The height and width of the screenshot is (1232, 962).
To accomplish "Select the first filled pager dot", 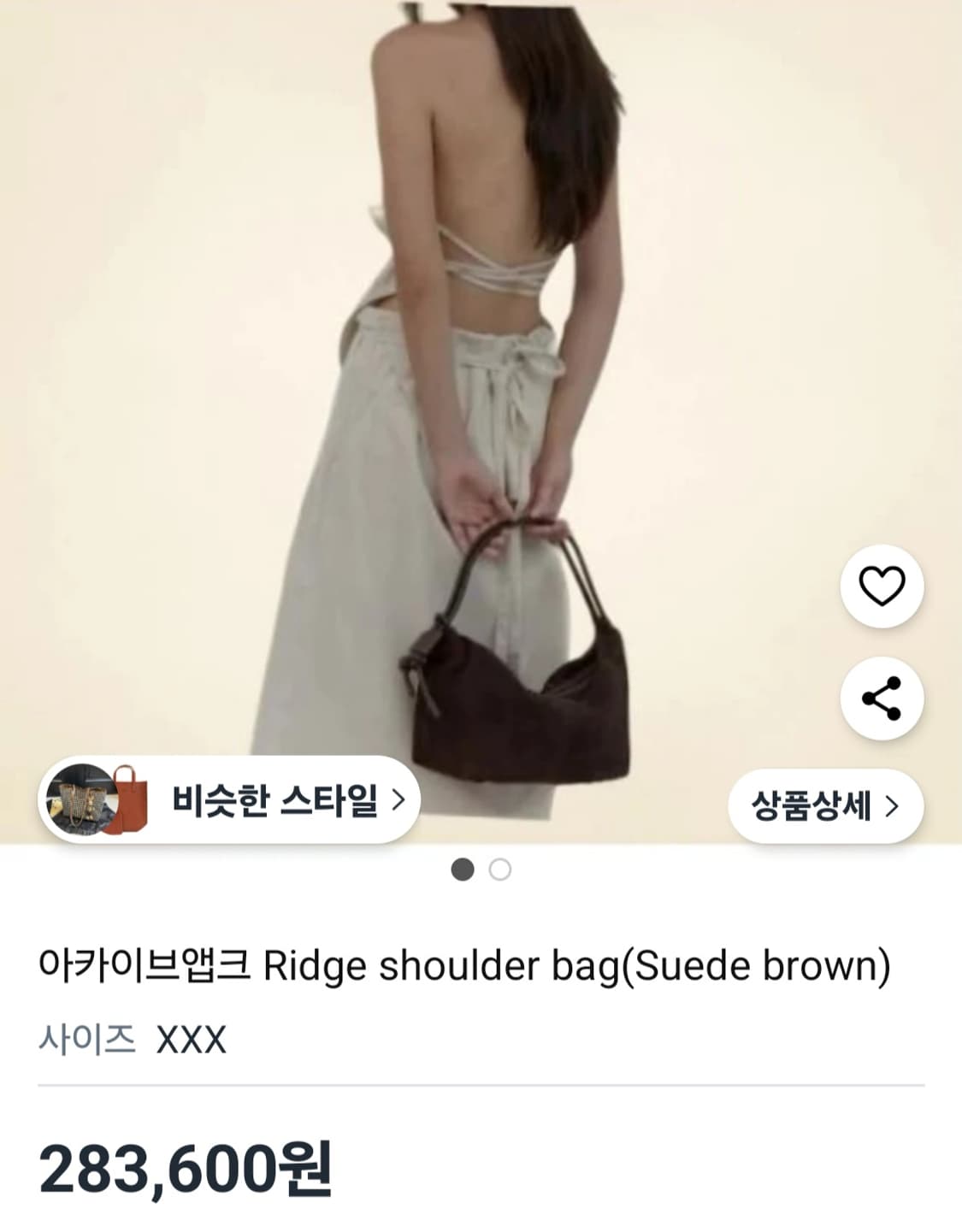I will click(x=463, y=869).
